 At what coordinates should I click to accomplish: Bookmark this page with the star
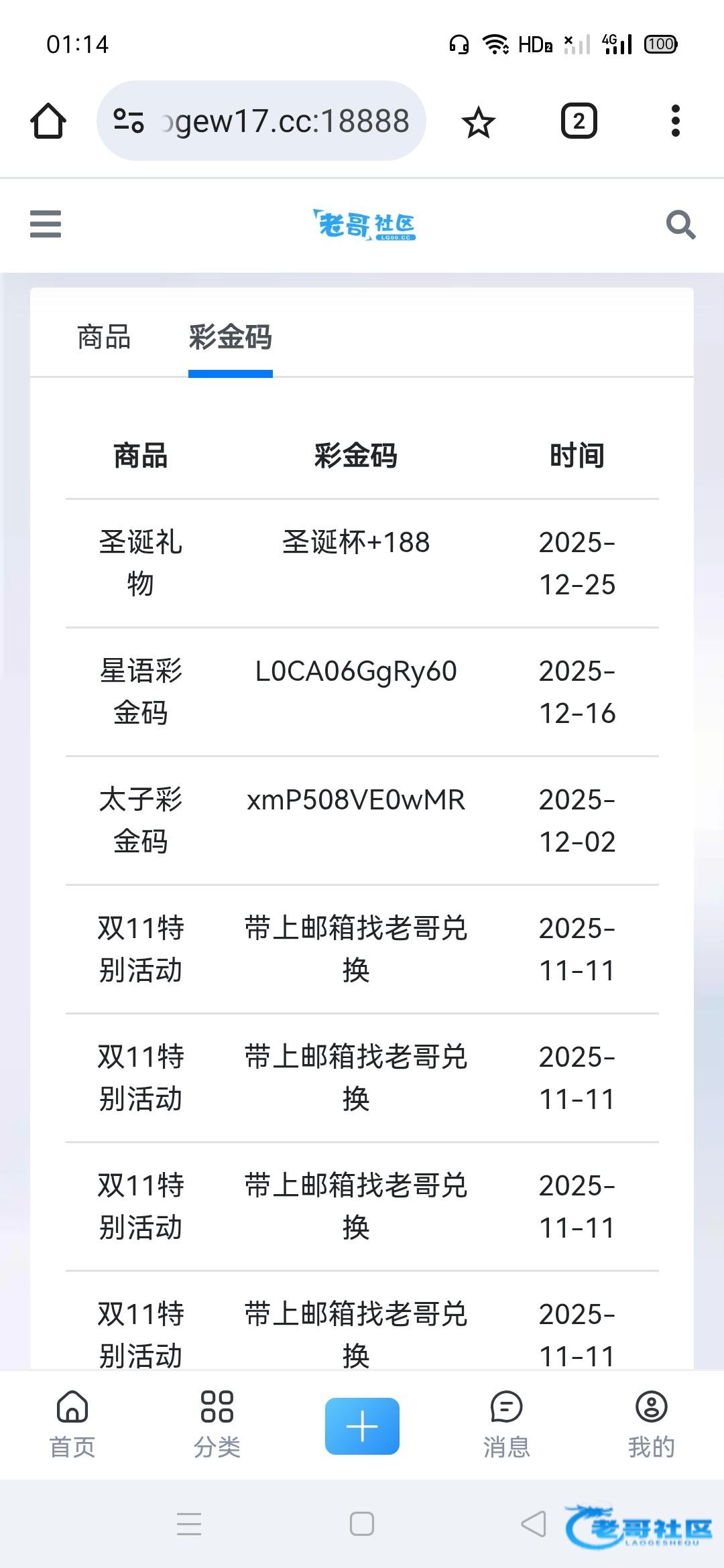[478, 122]
